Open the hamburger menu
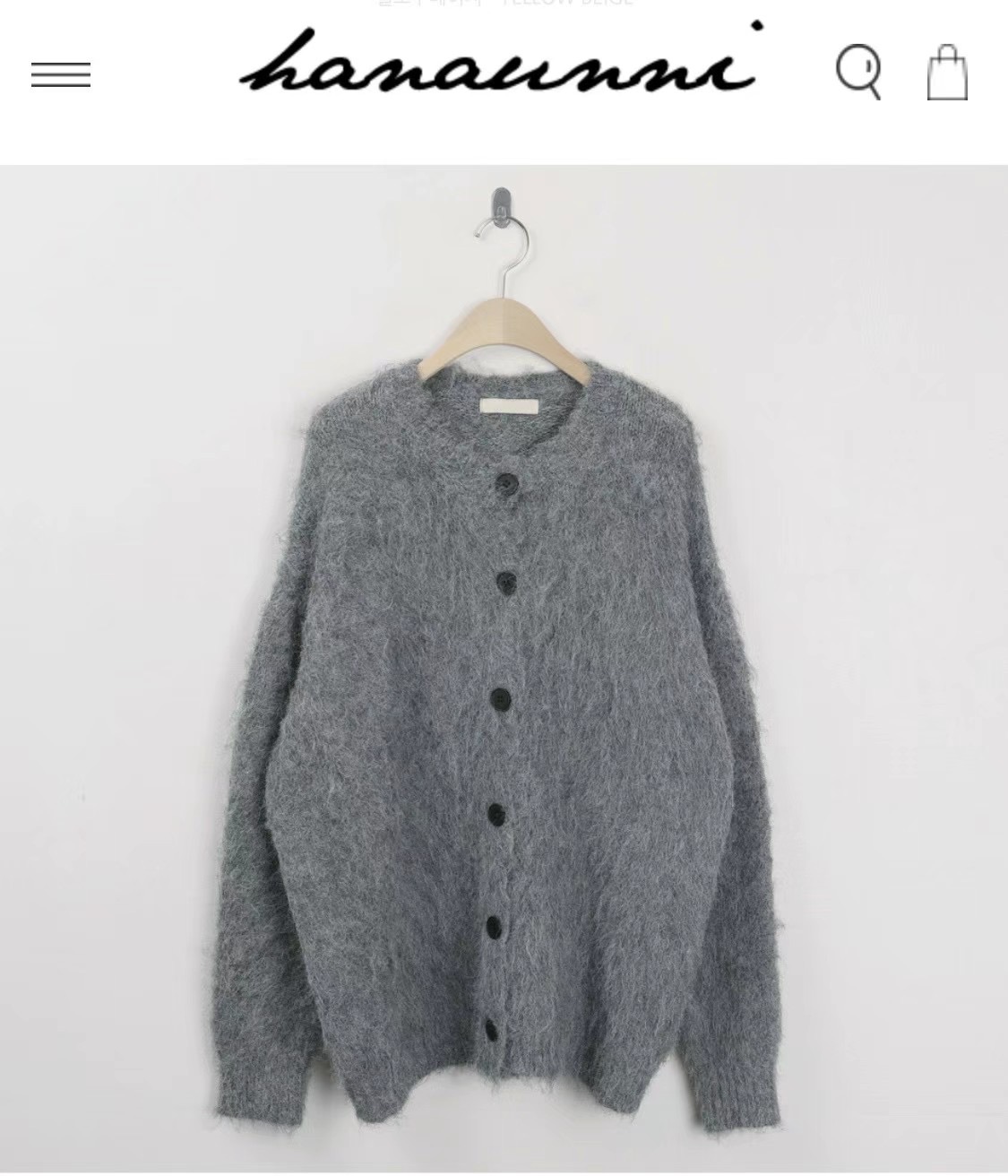The width and height of the screenshot is (1008, 1176). pyautogui.click(x=61, y=74)
